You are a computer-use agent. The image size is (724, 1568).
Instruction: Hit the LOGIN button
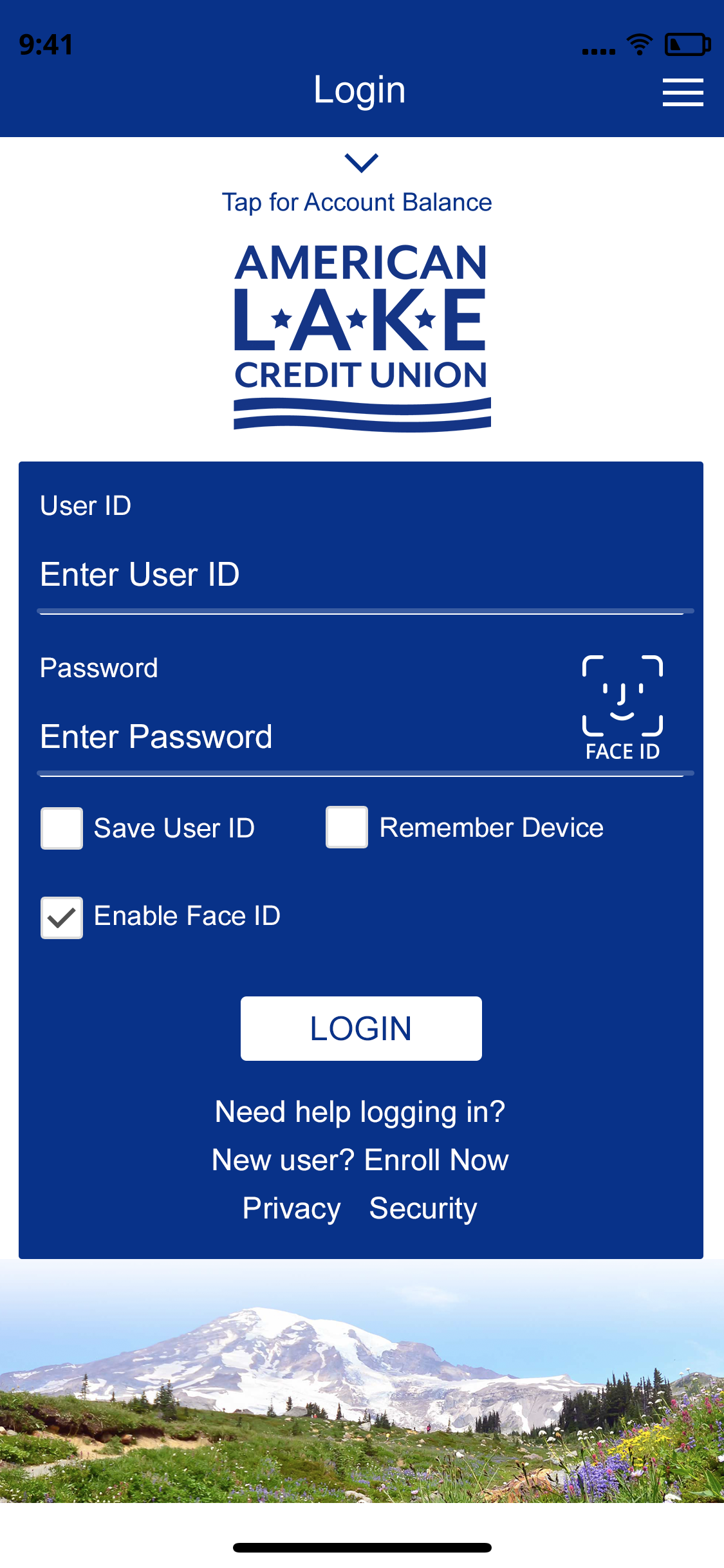tap(361, 1029)
